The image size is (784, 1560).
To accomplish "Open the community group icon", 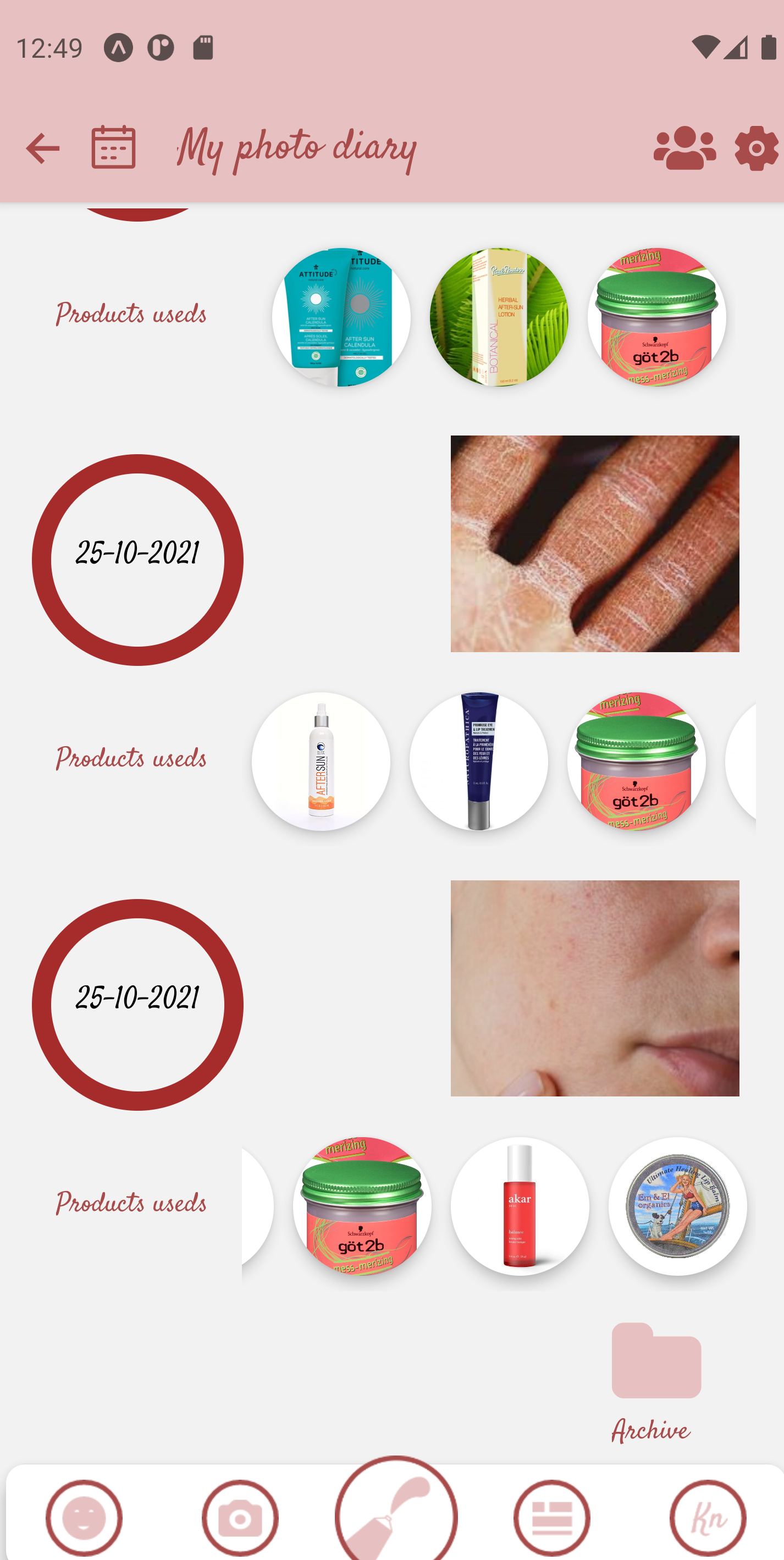I will click(x=684, y=148).
